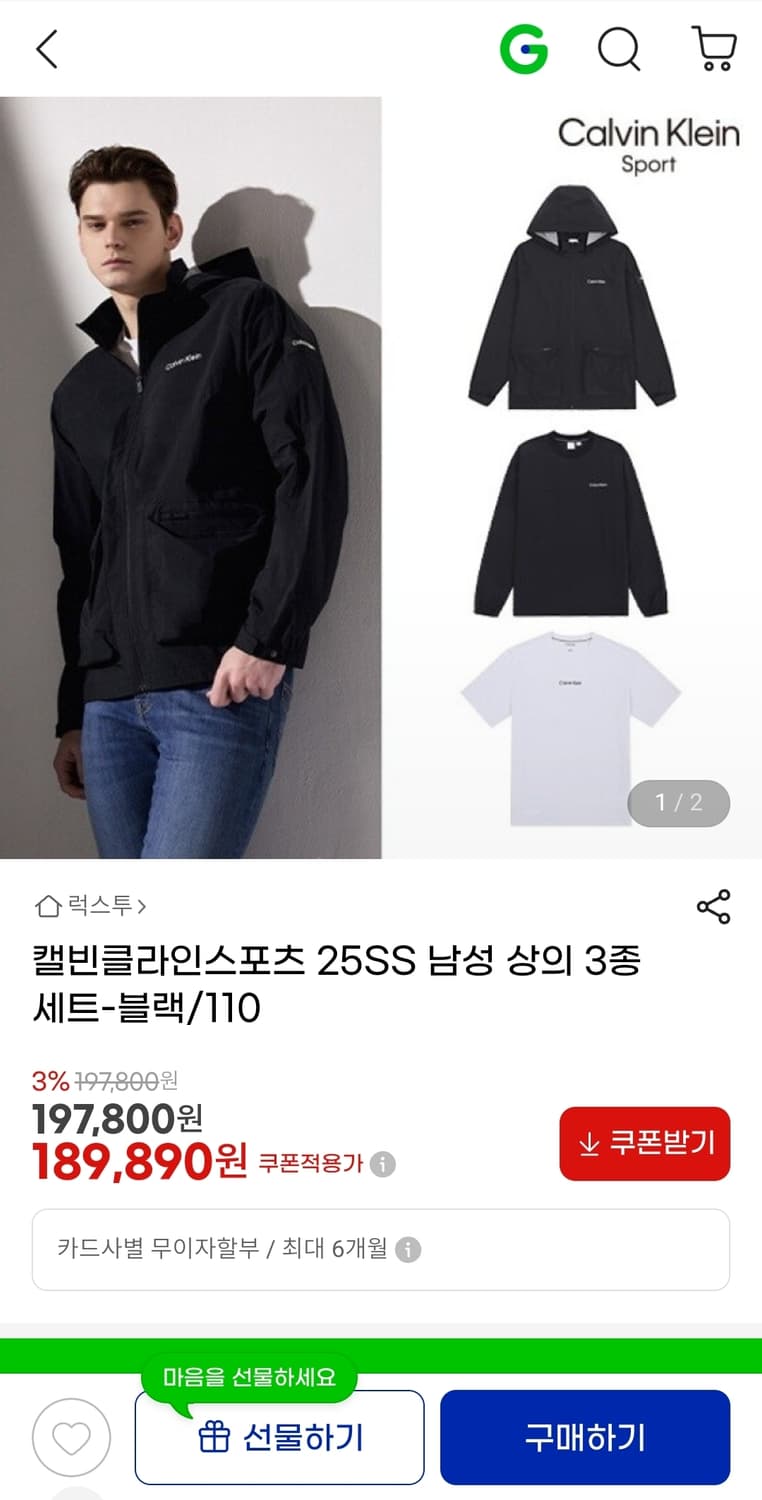Click the 1/2 image page indicator
The height and width of the screenshot is (1500, 762).
click(679, 803)
